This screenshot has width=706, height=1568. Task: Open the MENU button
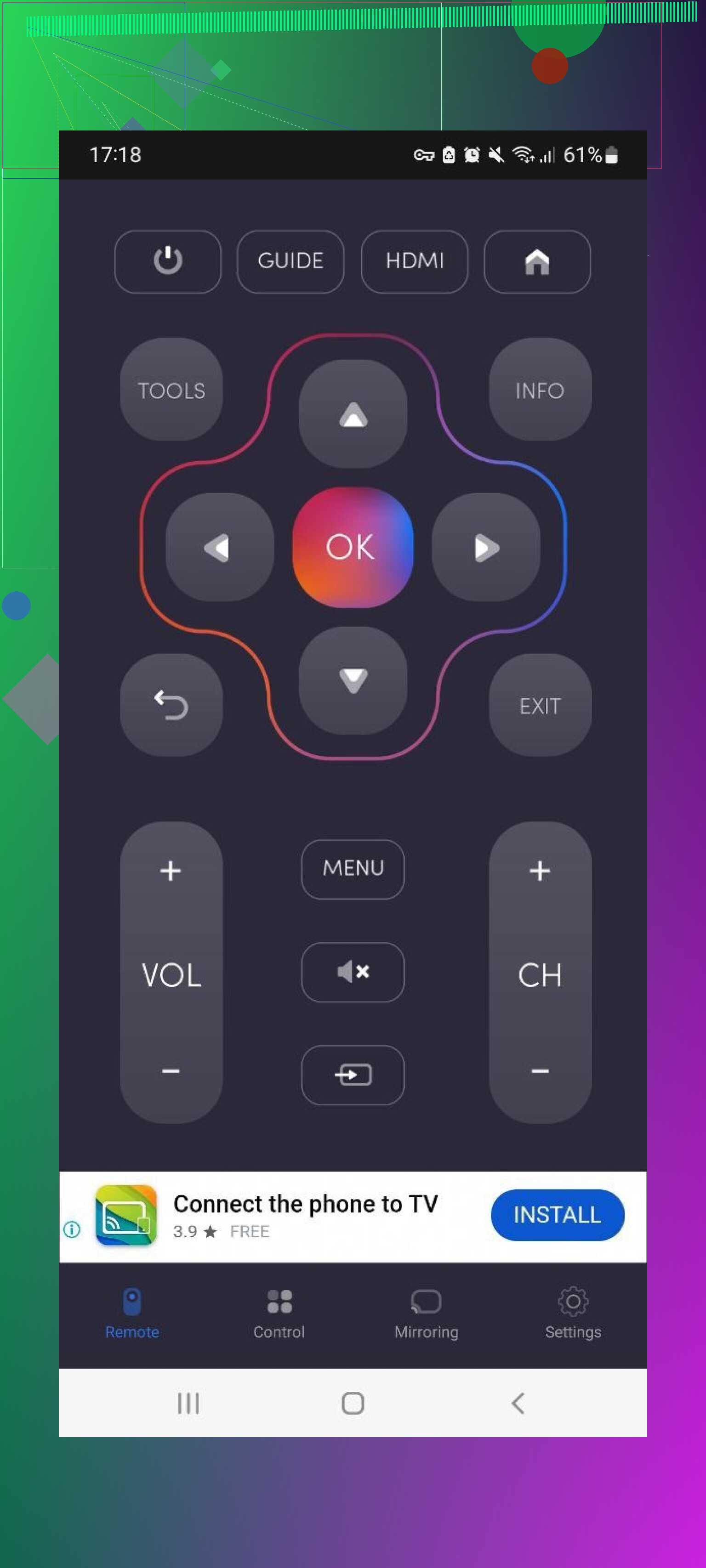[353, 869]
